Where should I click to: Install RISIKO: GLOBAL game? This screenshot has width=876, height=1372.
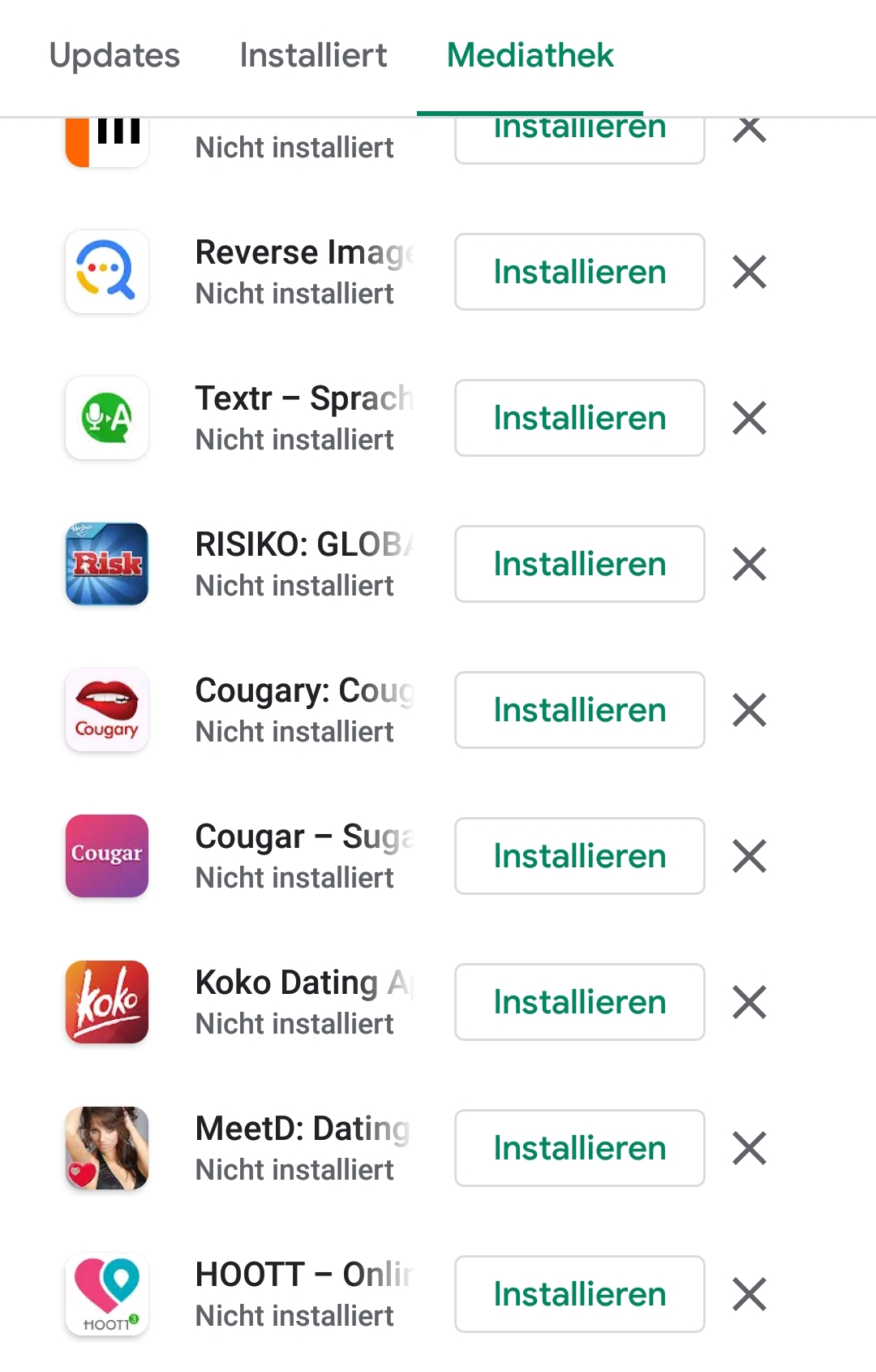pyautogui.click(x=579, y=564)
